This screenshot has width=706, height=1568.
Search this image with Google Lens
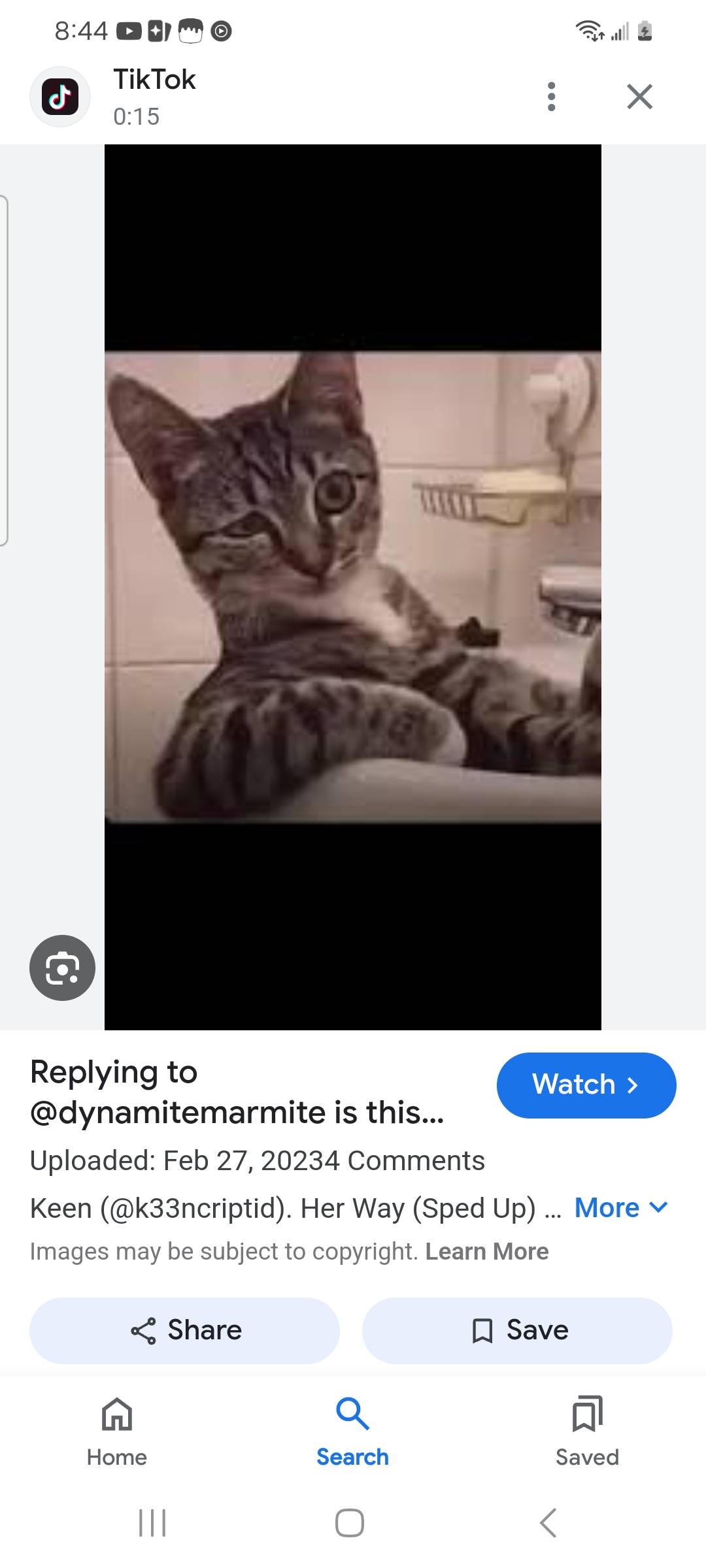click(x=62, y=968)
